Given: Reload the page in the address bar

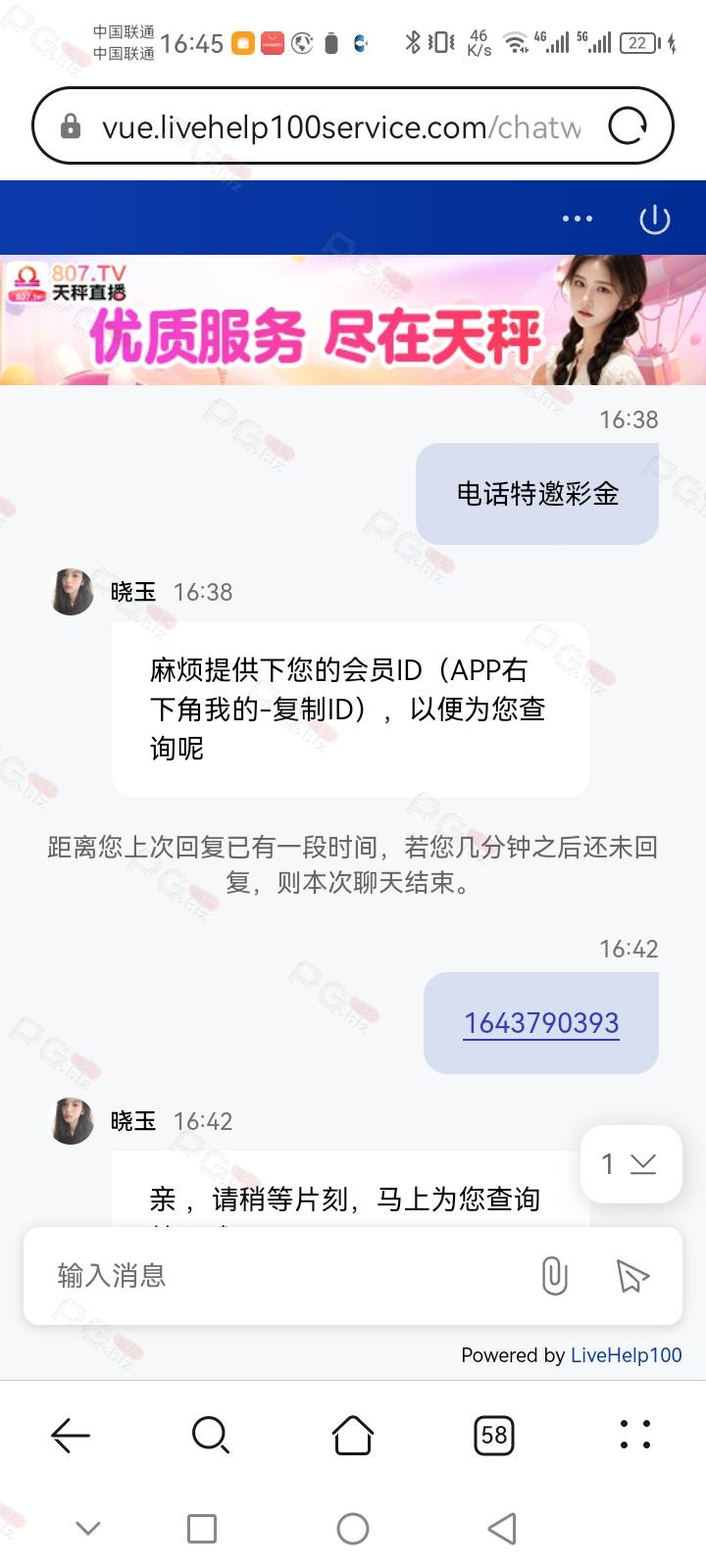Looking at the screenshot, I should click(628, 126).
